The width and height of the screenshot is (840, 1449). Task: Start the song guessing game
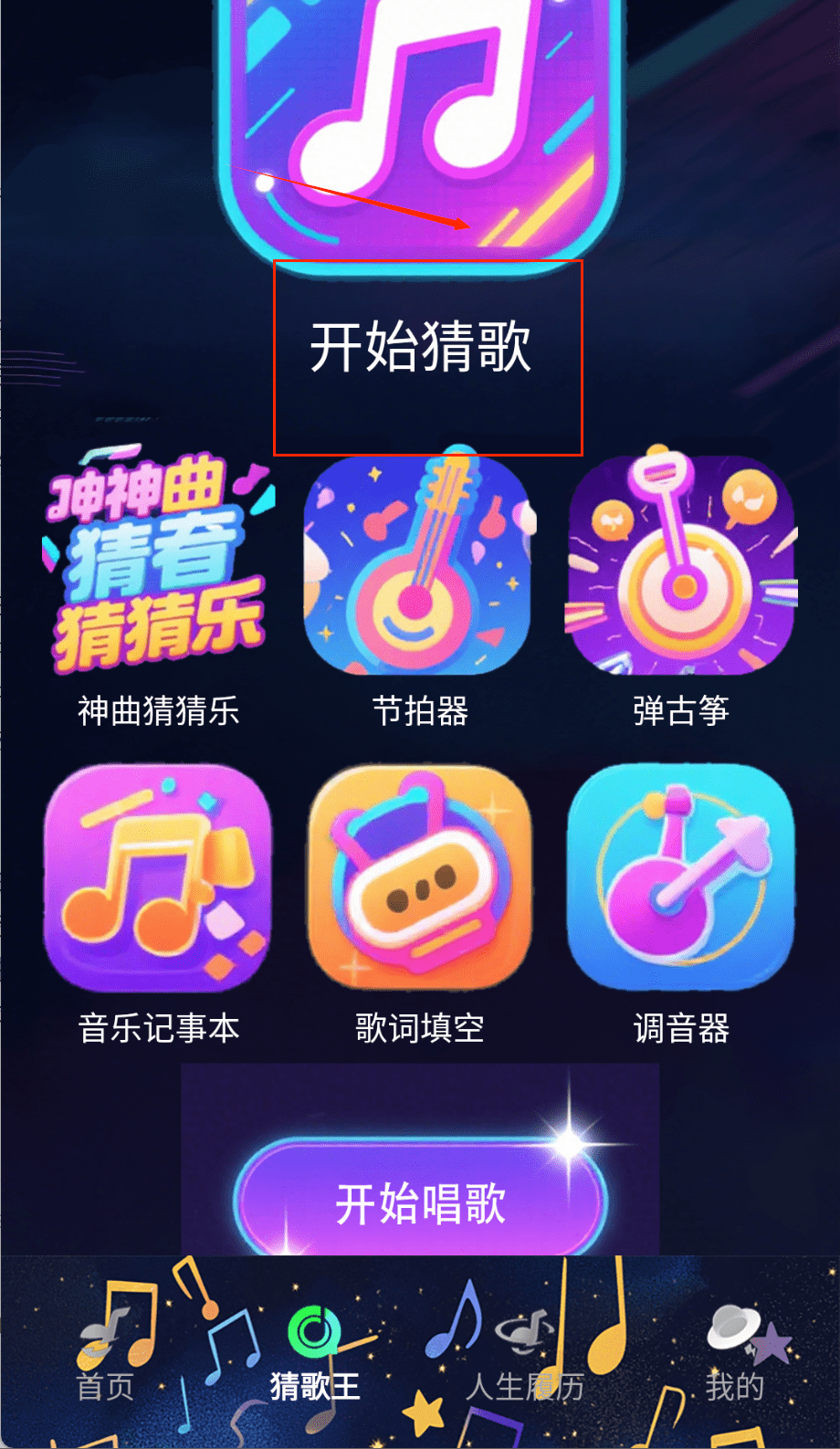(x=421, y=348)
